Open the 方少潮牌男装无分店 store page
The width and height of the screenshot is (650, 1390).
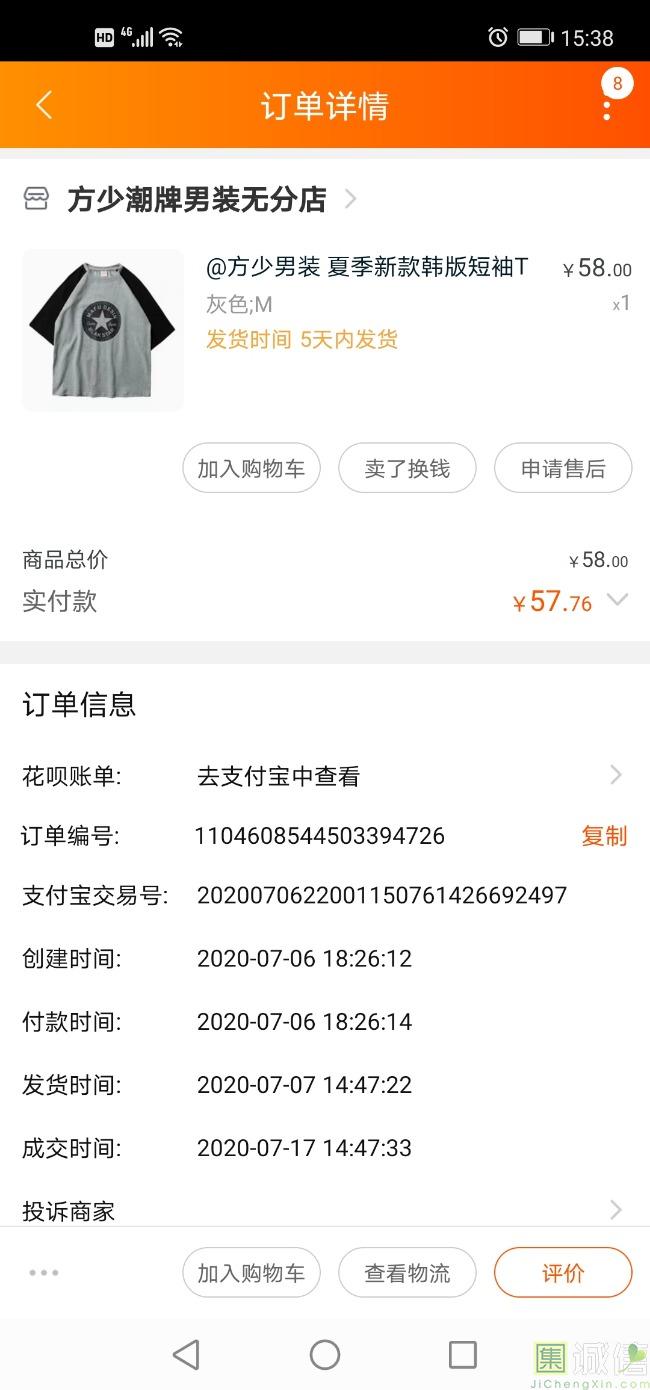point(196,200)
